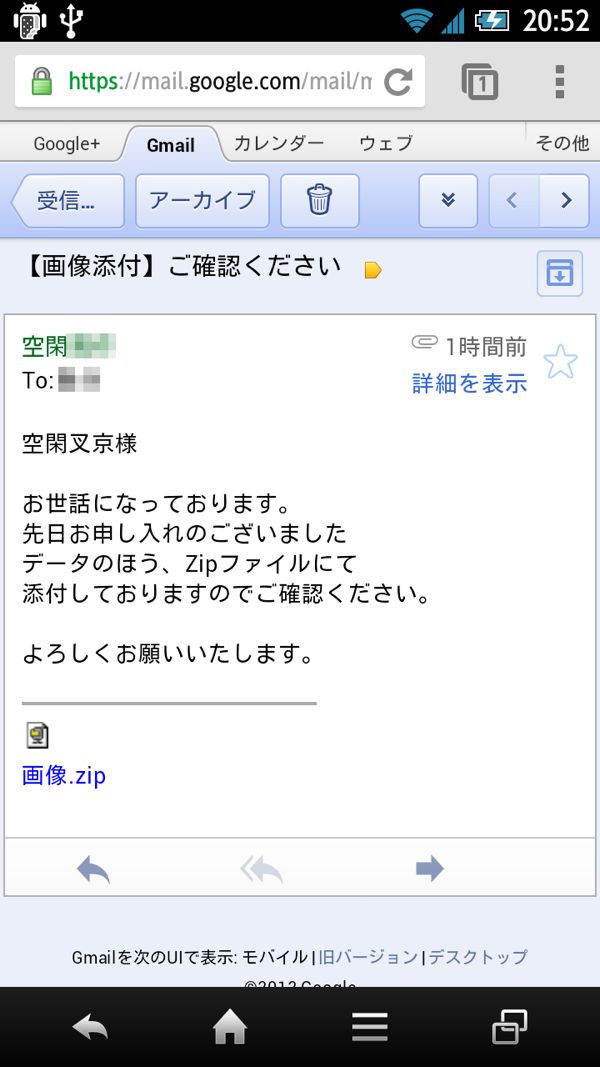The width and height of the screenshot is (600, 1067).
Task: Open the browser overflow menu
Action: click(x=559, y=82)
